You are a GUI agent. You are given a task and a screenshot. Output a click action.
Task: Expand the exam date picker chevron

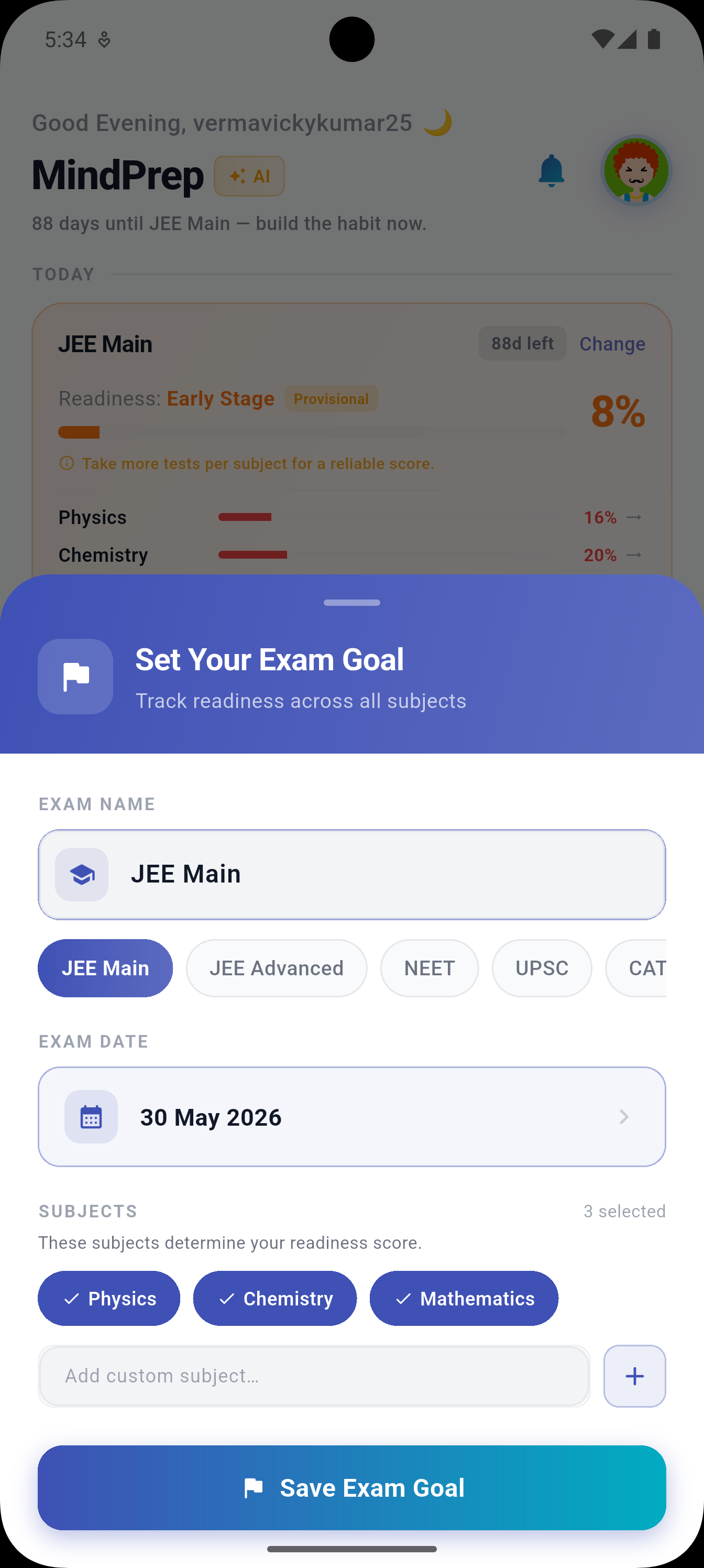tap(624, 1116)
